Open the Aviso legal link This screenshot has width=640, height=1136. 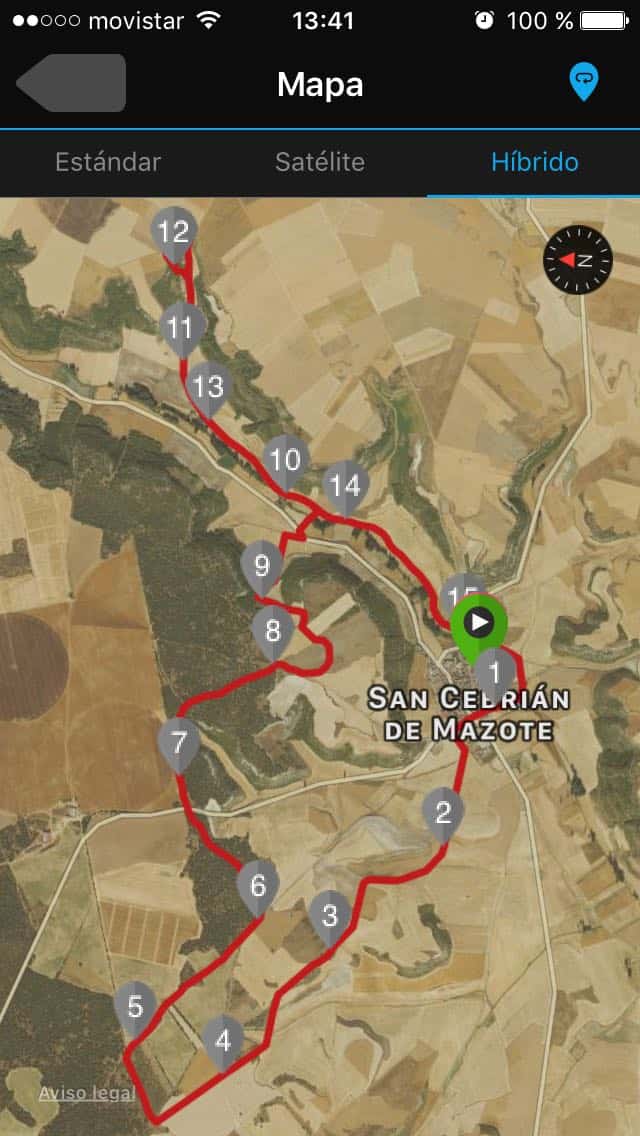[x=87, y=1093]
